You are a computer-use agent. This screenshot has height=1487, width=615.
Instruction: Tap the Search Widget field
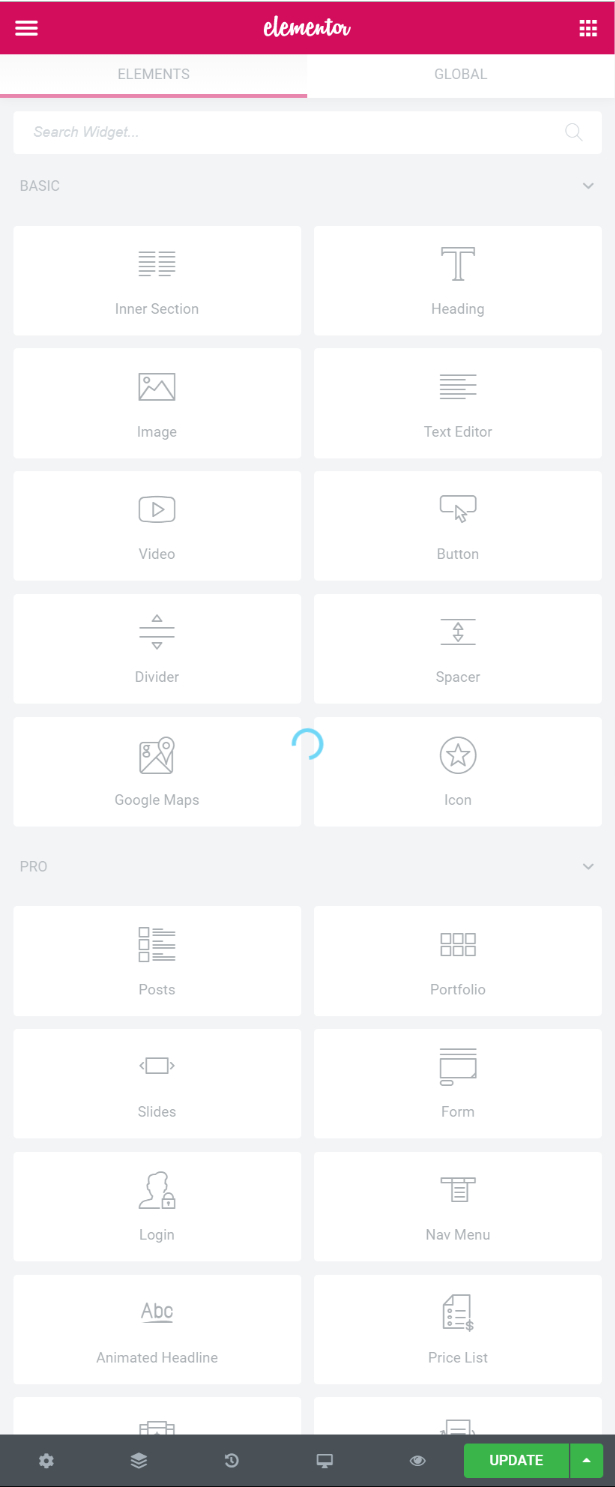pyautogui.click(x=307, y=132)
